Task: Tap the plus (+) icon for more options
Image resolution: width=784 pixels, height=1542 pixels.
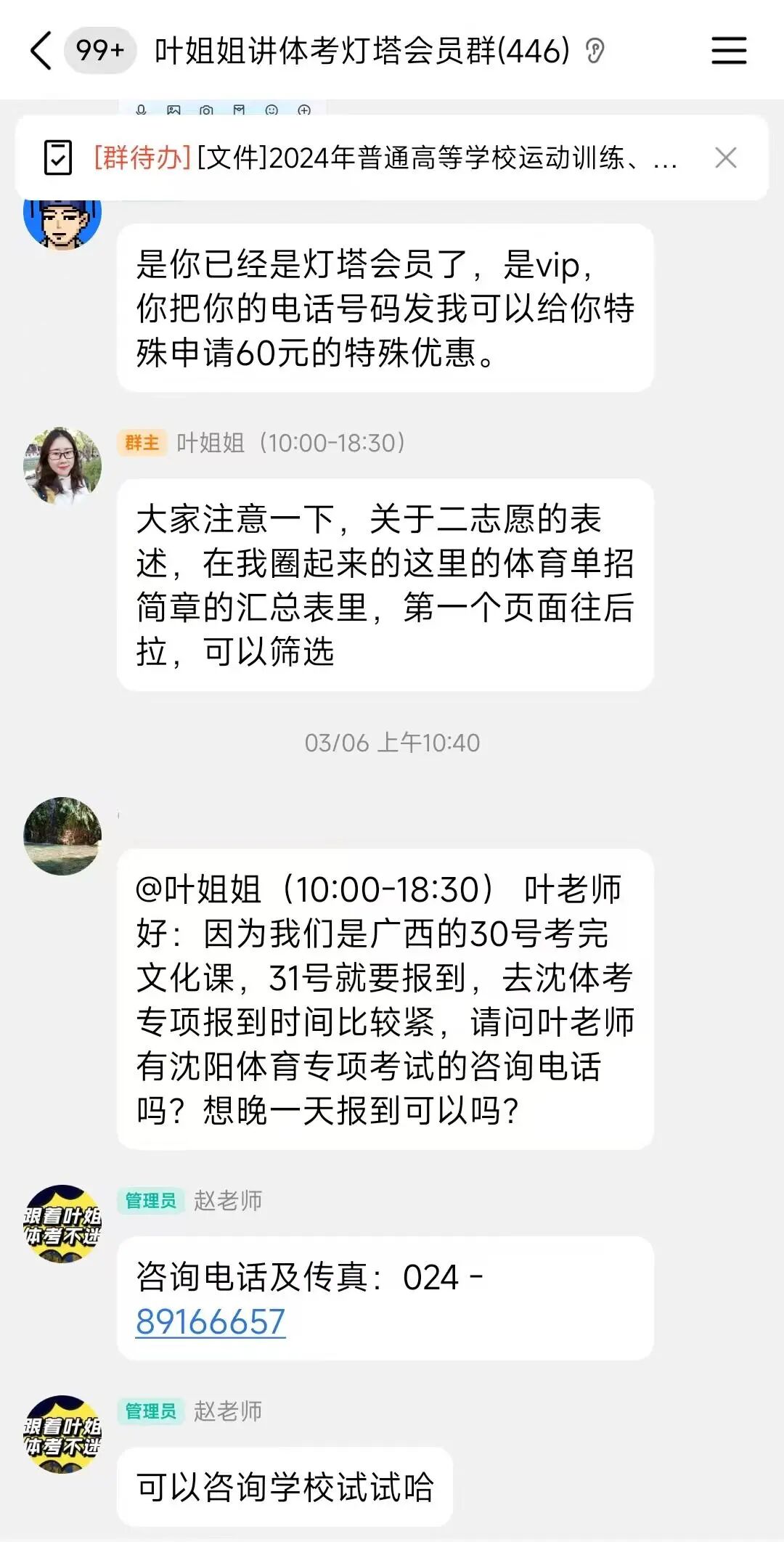Action: coord(305,111)
